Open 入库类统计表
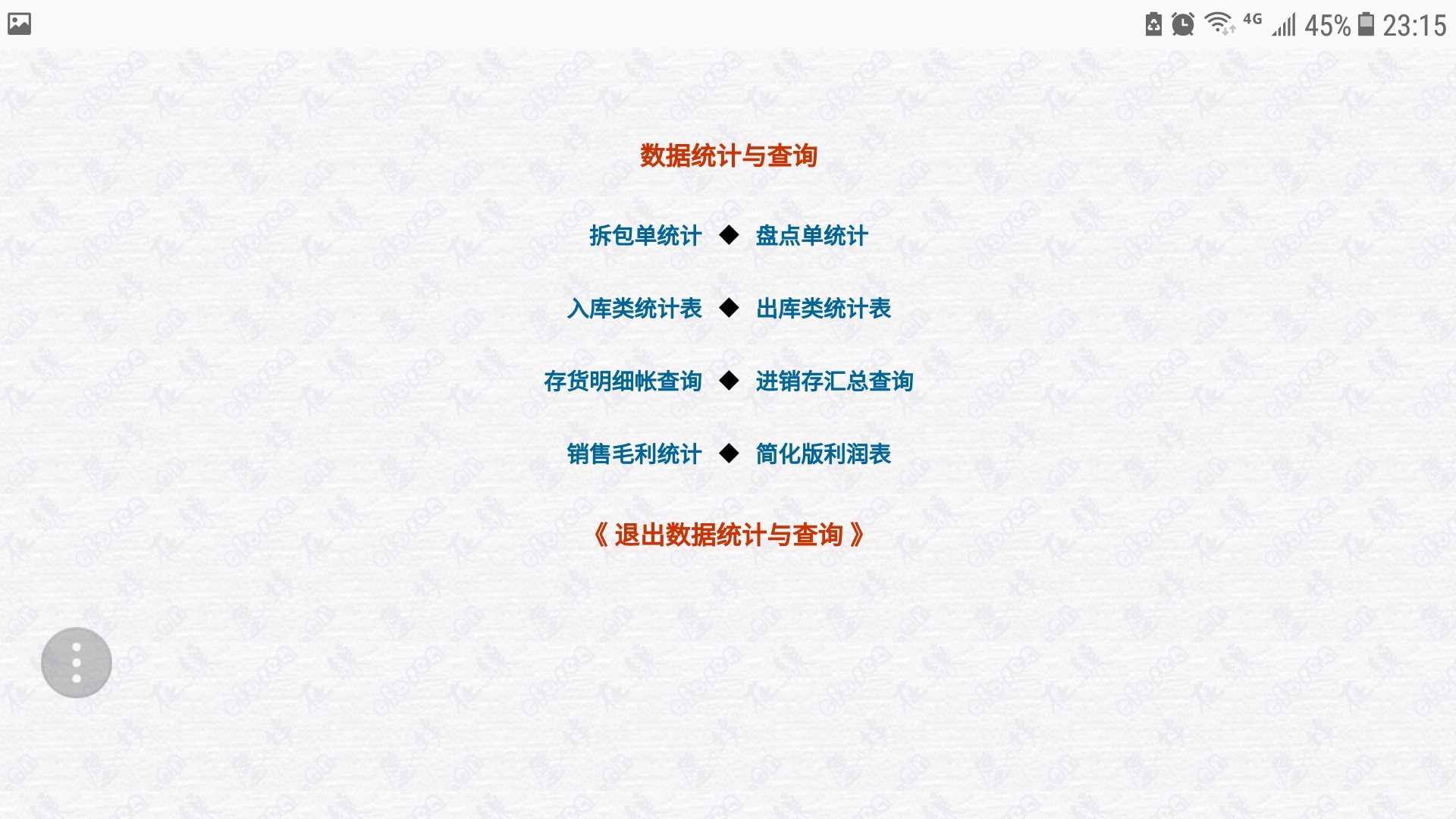 (635, 309)
